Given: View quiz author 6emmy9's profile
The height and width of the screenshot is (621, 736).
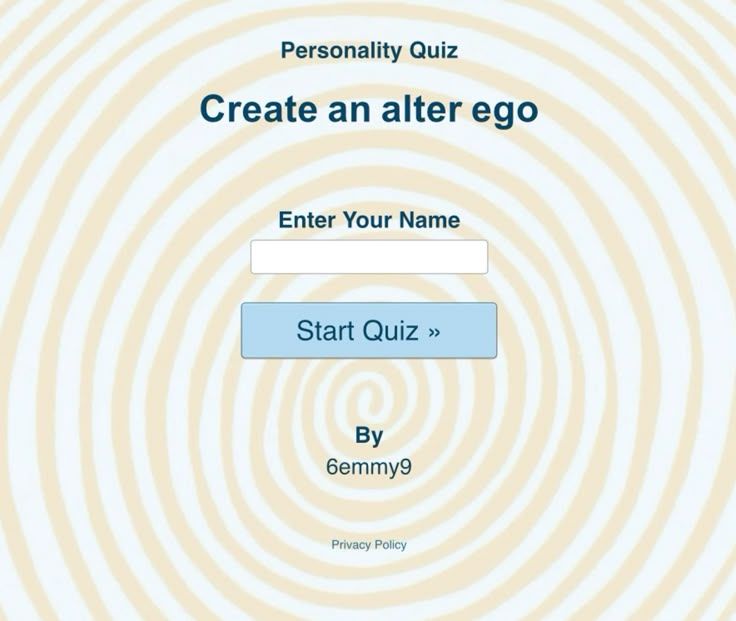Looking at the screenshot, I should pyautogui.click(x=369, y=466).
